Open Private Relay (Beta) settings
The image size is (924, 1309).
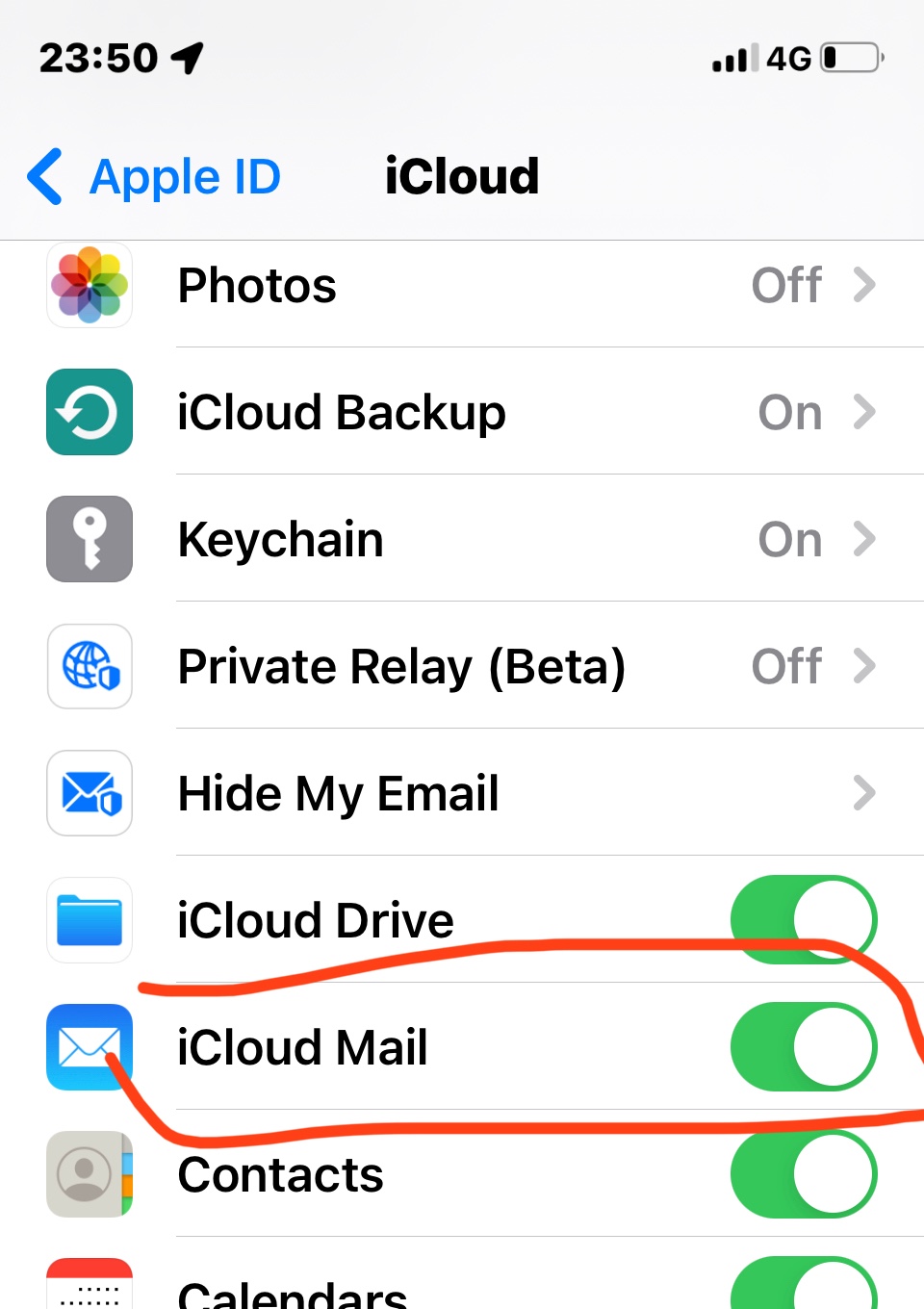point(462,666)
